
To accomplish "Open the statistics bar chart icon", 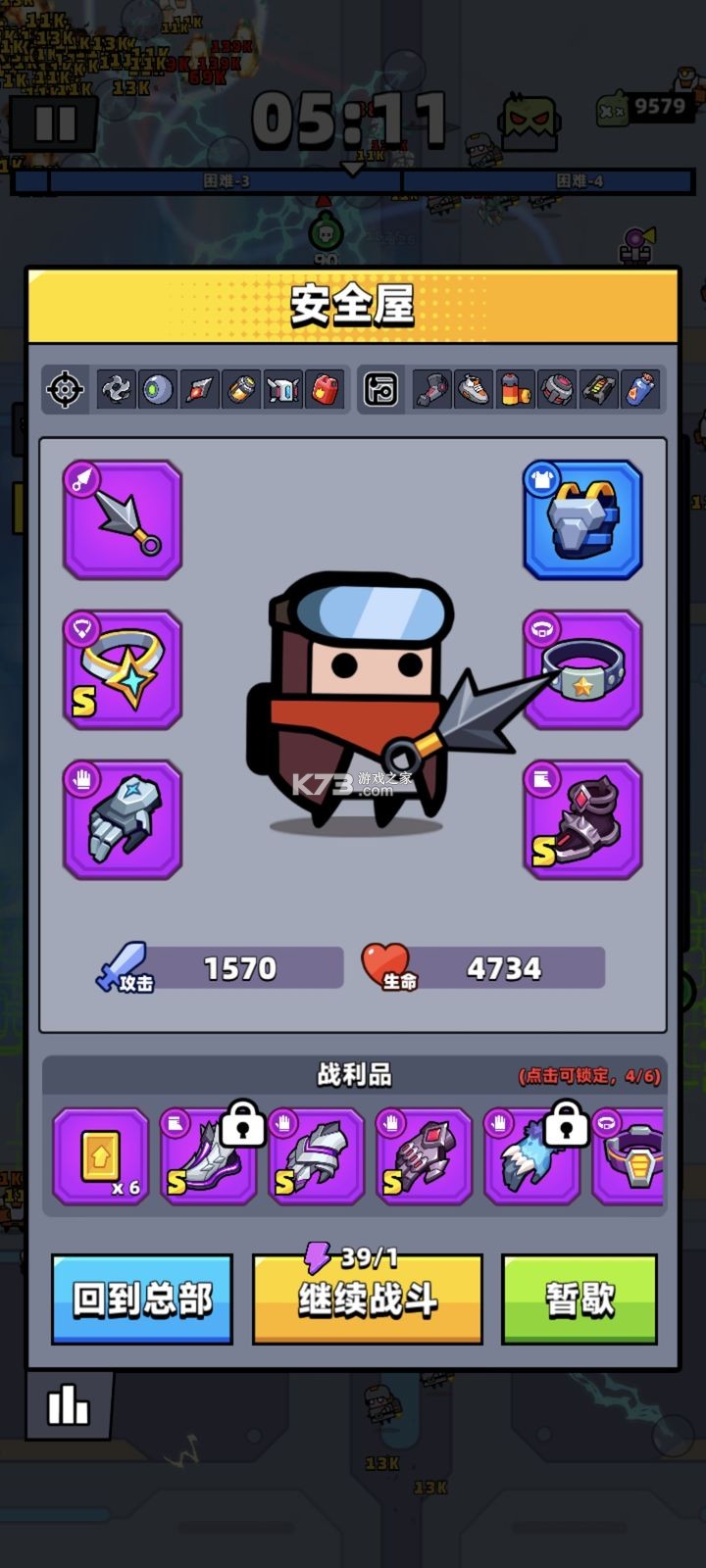I will (x=69, y=1406).
